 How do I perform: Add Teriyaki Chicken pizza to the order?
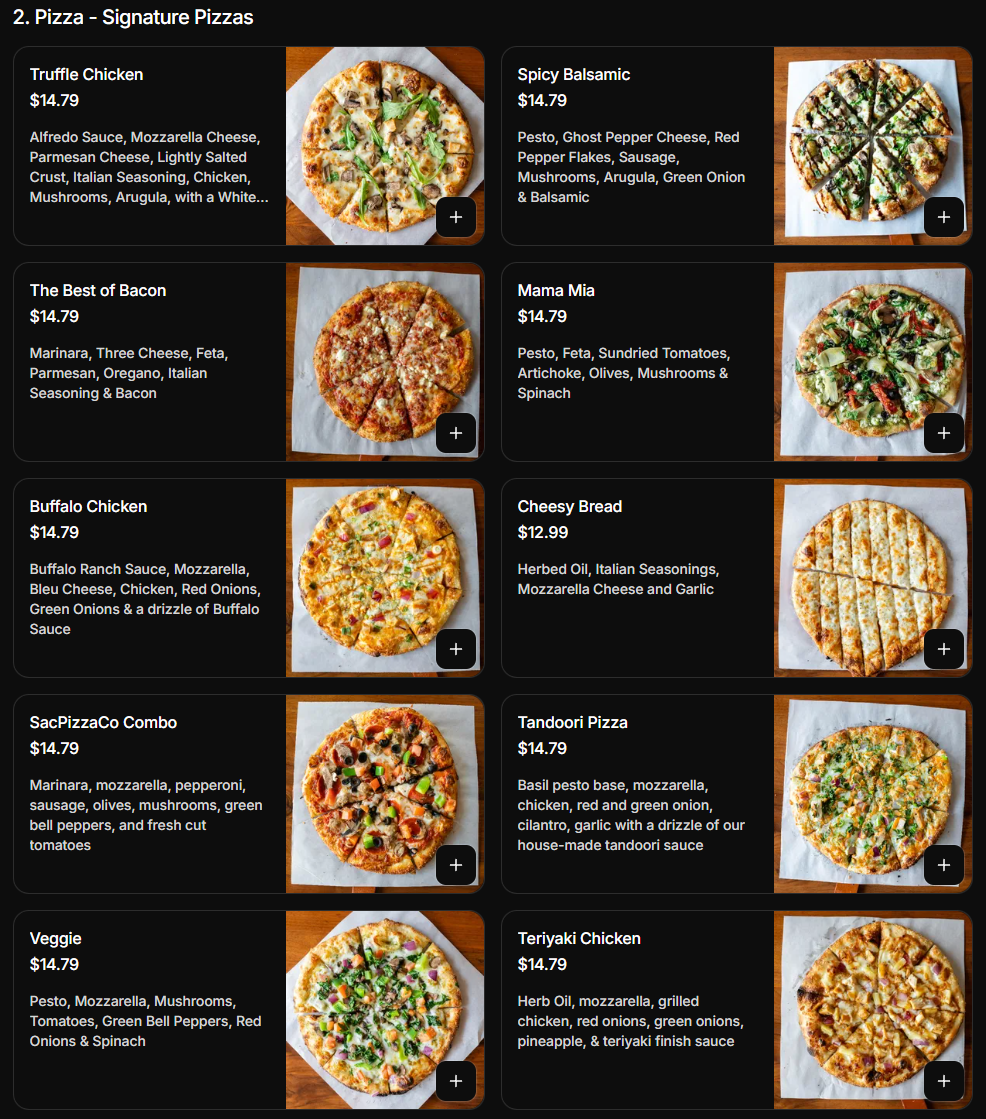[x=944, y=1081]
